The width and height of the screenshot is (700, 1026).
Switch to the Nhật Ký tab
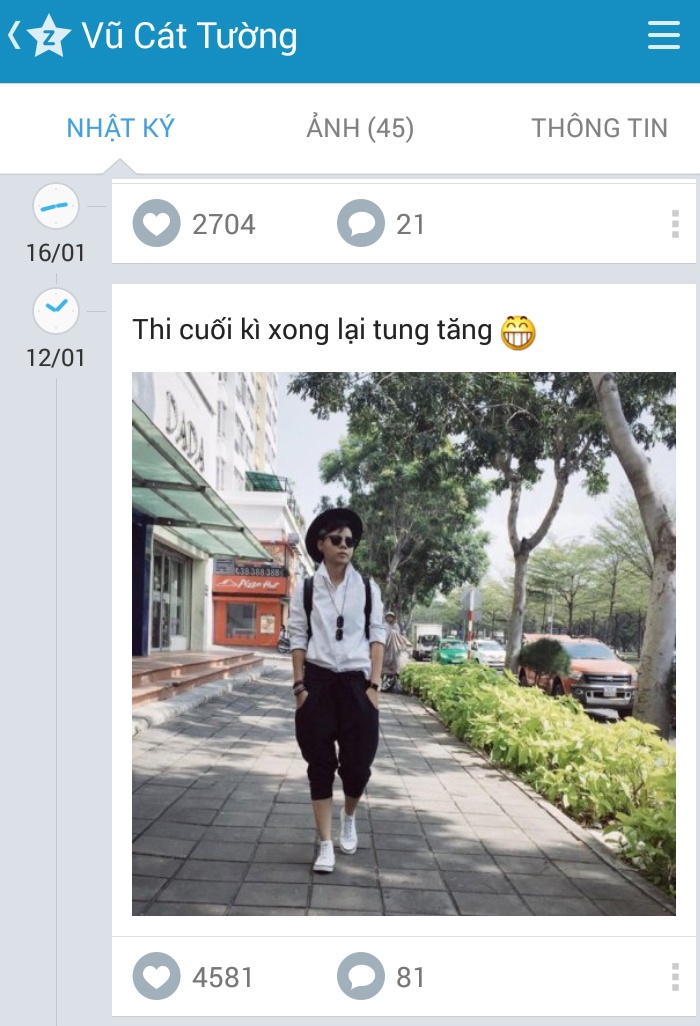120,128
